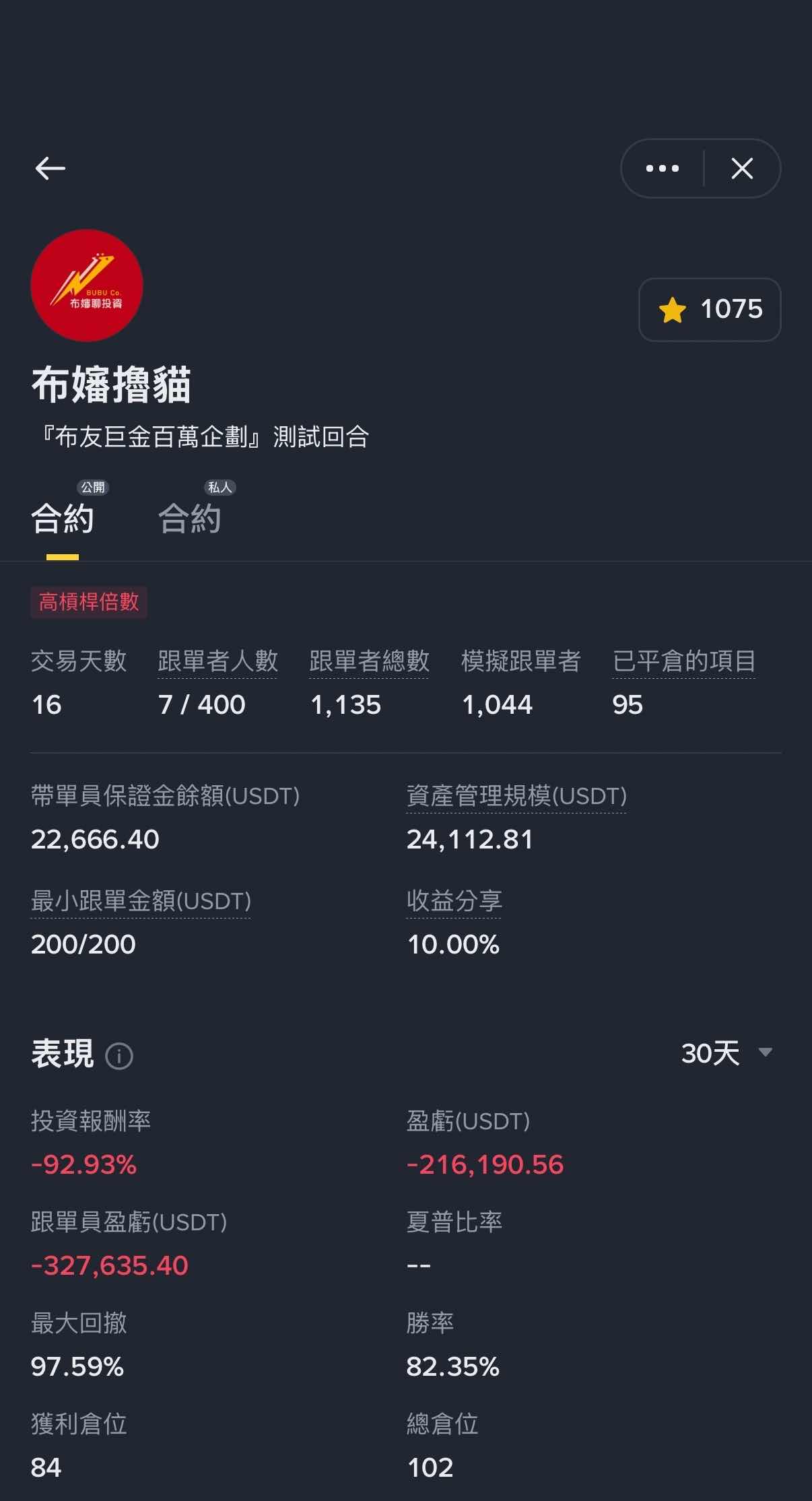Screen dimensions: 812x1501
Task: Select the 公開 合約 tab
Action: [63, 517]
